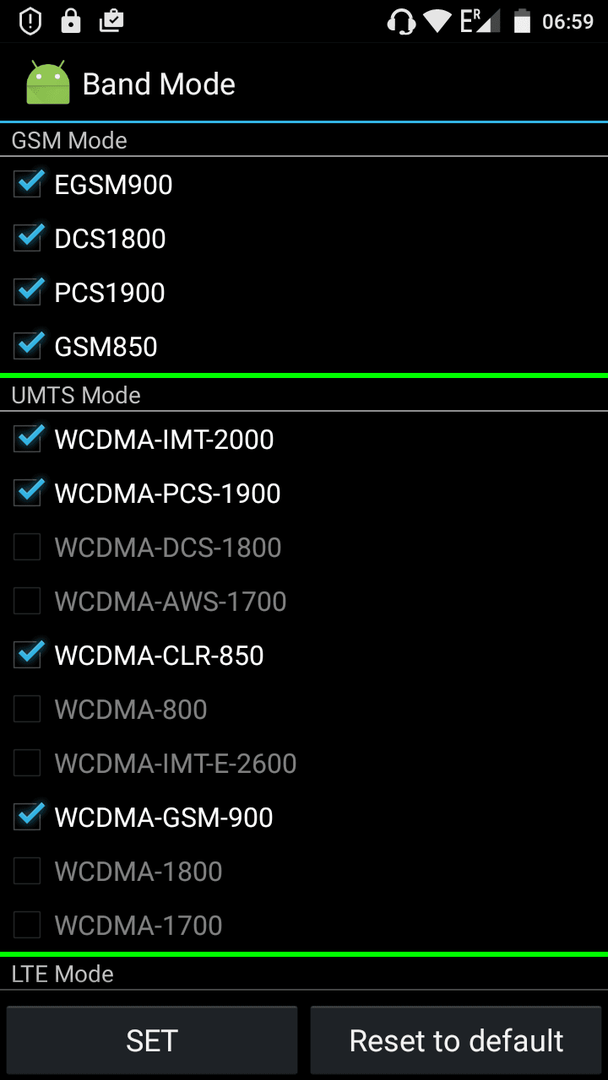Toggle WCDMA-IMT-2000 checkbox
The width and height of the screenshot is (608, 1080).
click(28, 439)
